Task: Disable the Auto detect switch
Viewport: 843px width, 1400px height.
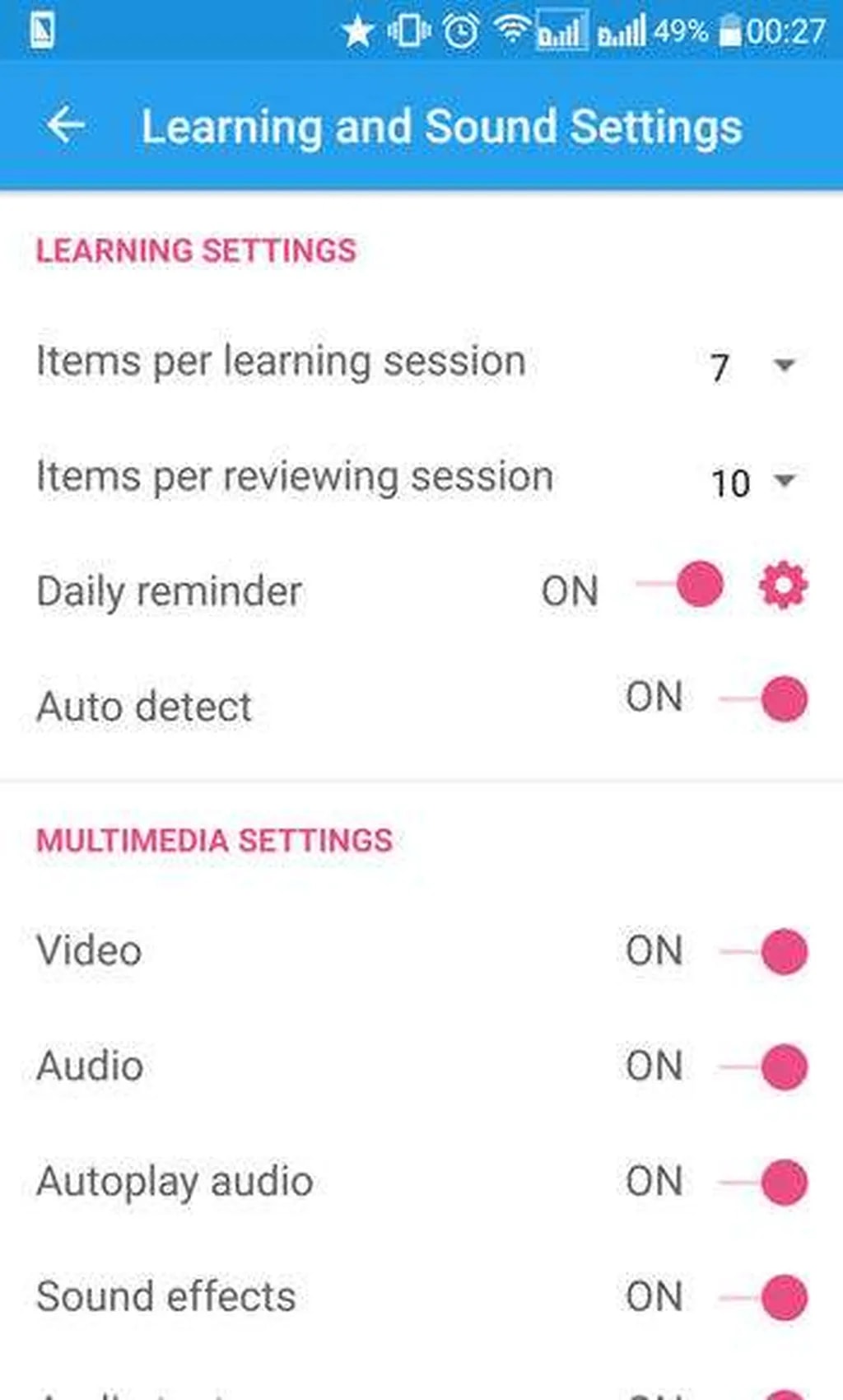Action: point(765,700)
